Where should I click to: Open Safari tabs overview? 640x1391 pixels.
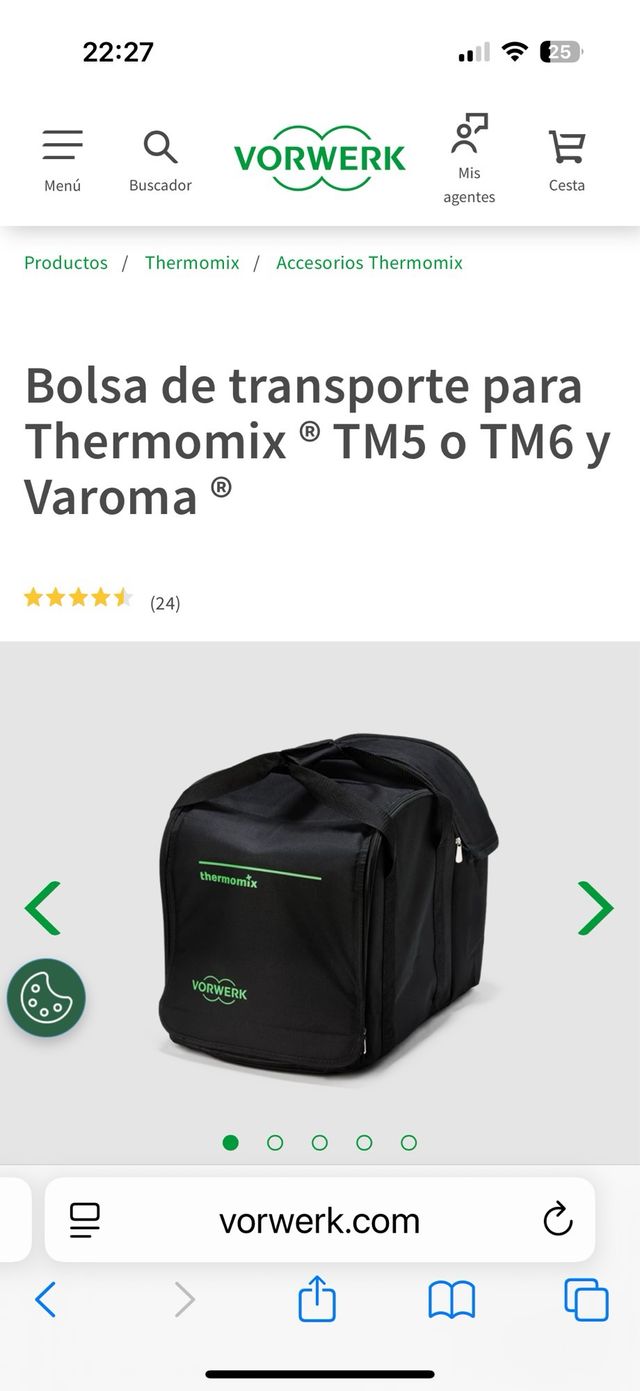click(x=586, y=1300)
